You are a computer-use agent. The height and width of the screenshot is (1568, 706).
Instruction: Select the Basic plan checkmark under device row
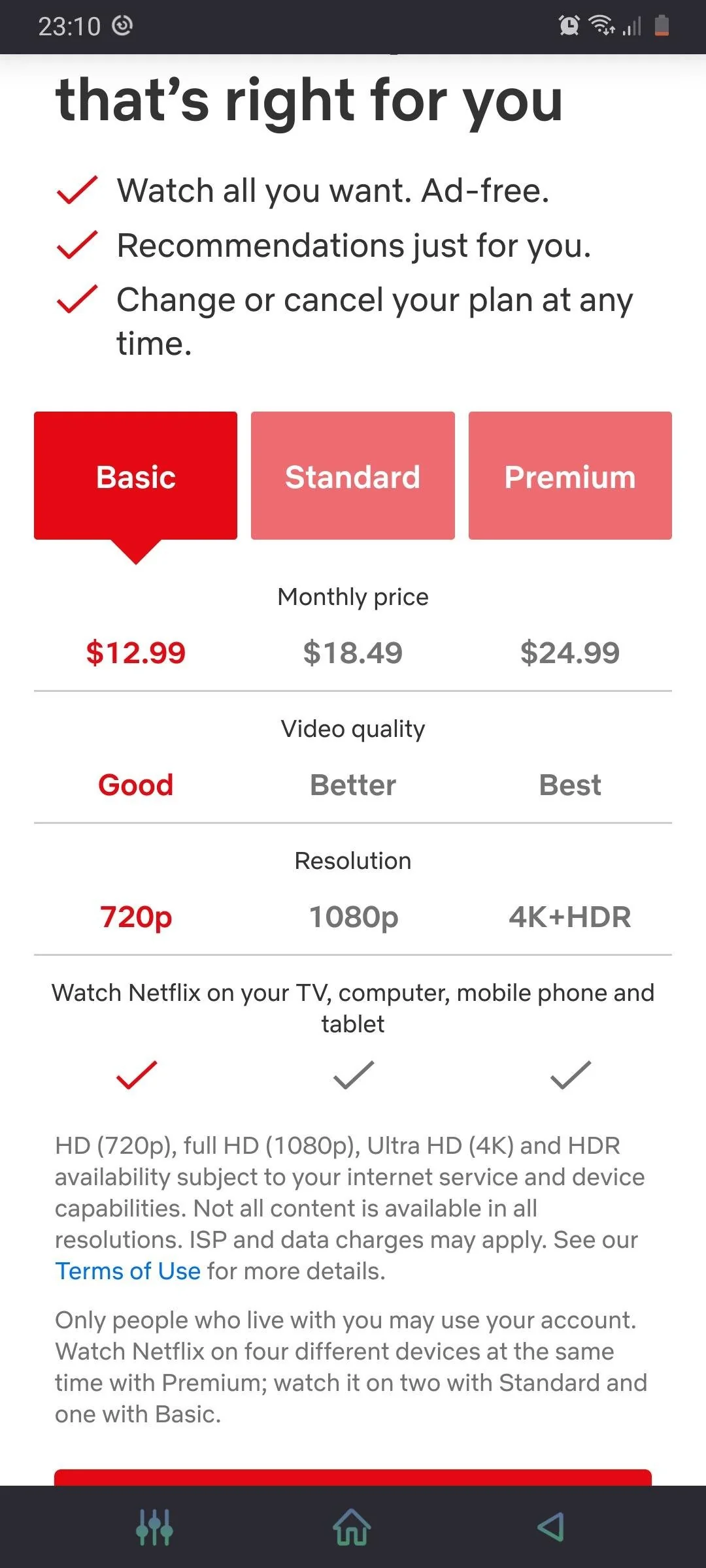[x=135, y=1075]
